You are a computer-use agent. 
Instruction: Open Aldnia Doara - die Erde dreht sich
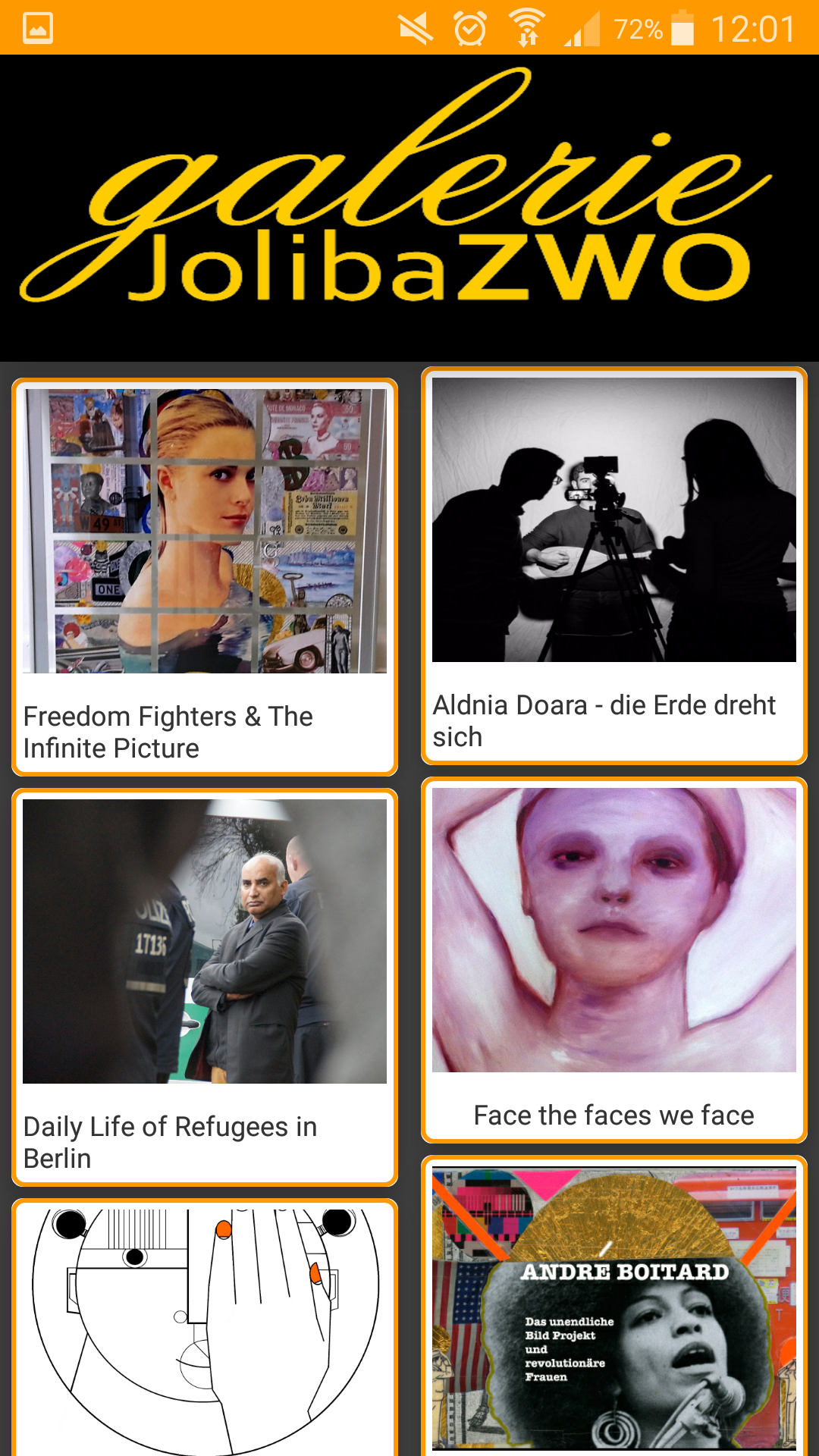(613, 566)
